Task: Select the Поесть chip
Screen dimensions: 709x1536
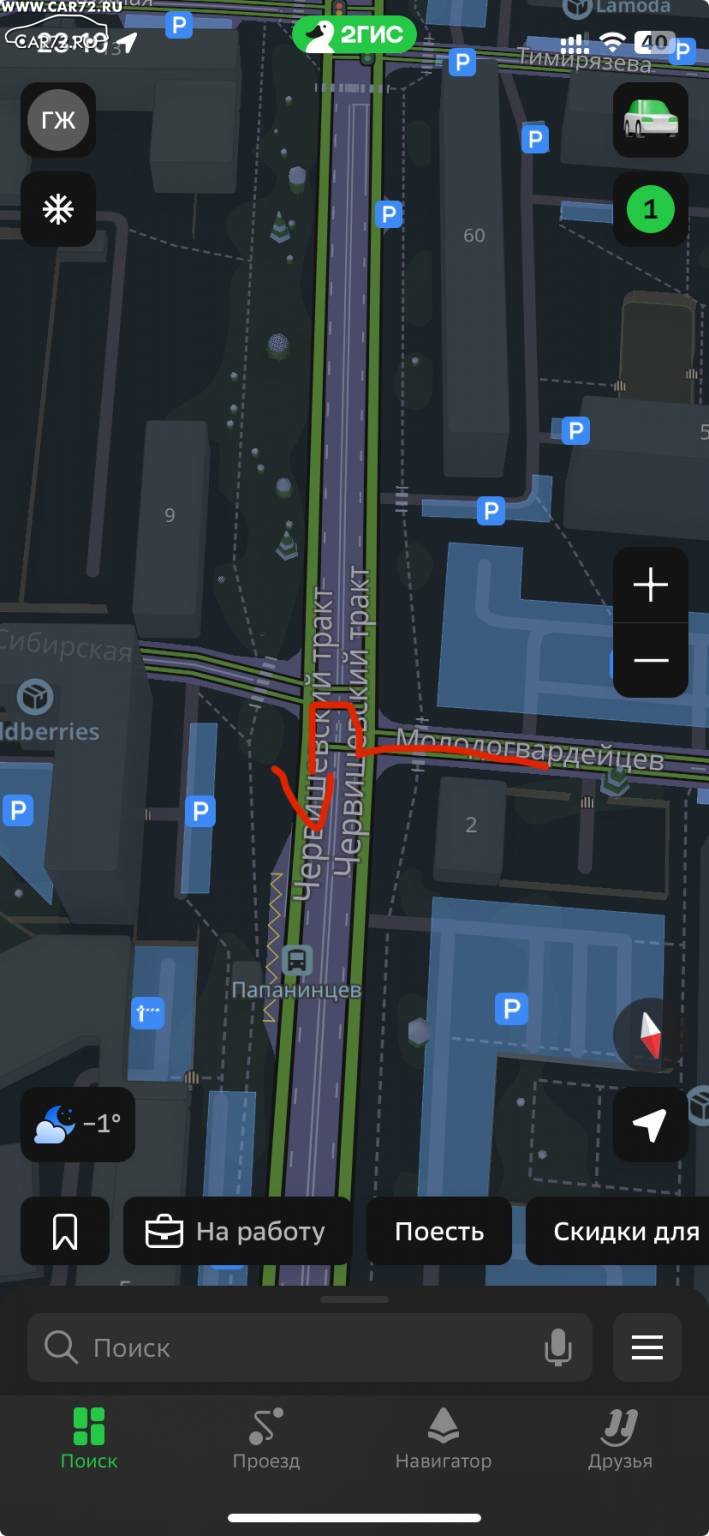Action: pos(439,1231)
